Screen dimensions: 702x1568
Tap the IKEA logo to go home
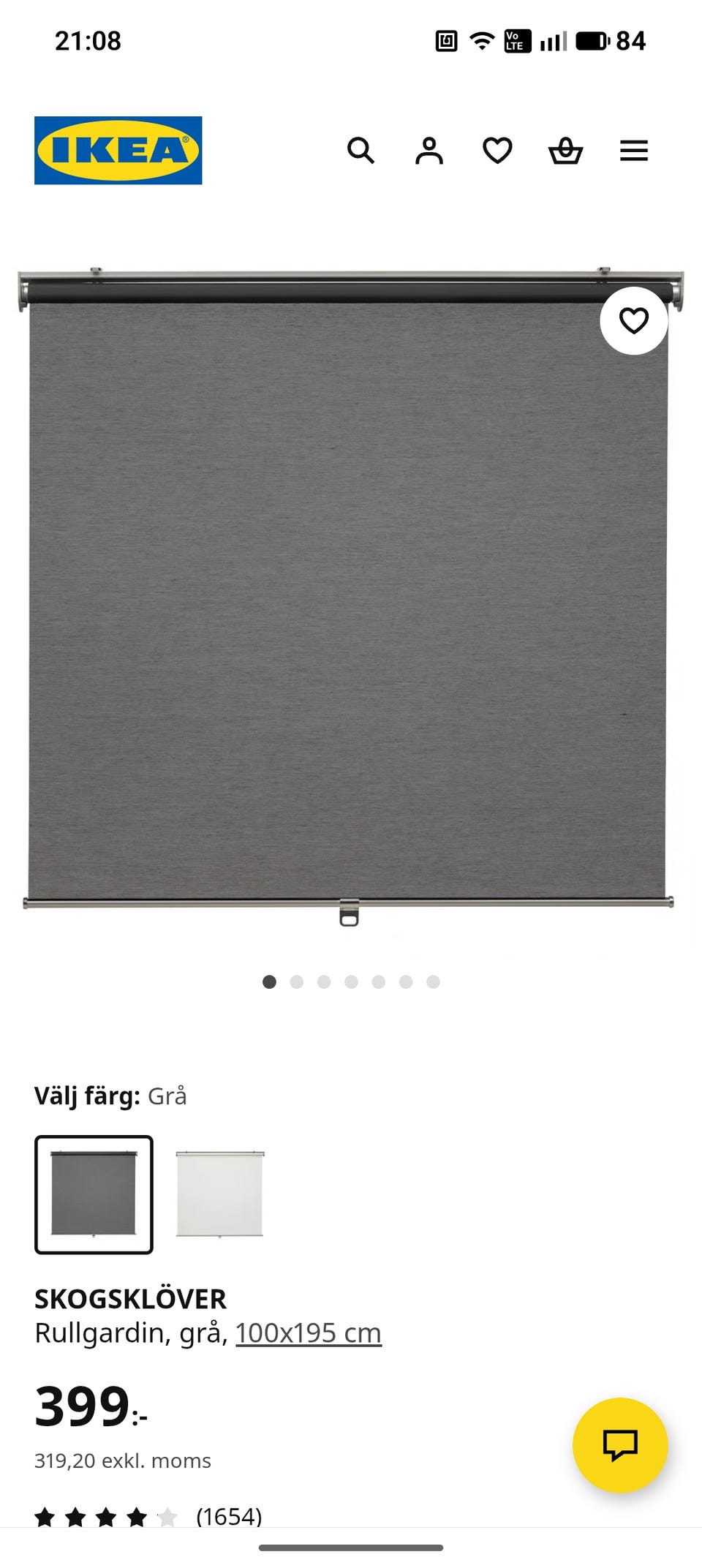119,149
